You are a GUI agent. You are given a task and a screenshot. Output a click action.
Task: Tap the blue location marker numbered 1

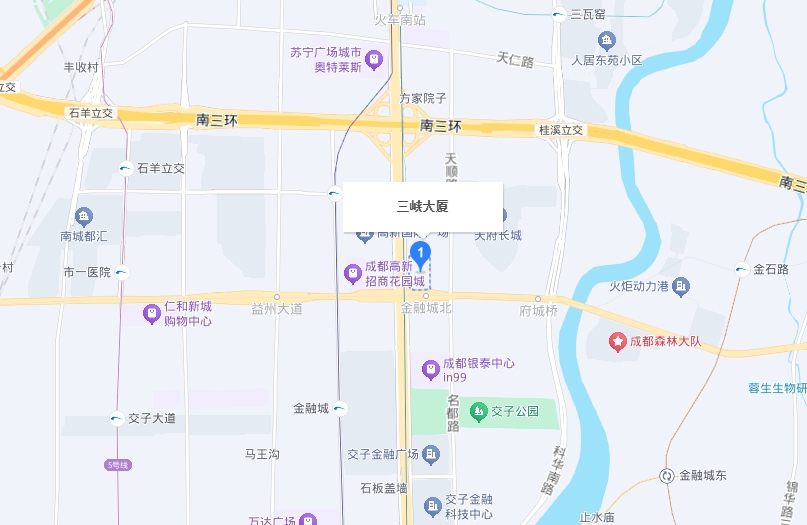click(422, 252)
